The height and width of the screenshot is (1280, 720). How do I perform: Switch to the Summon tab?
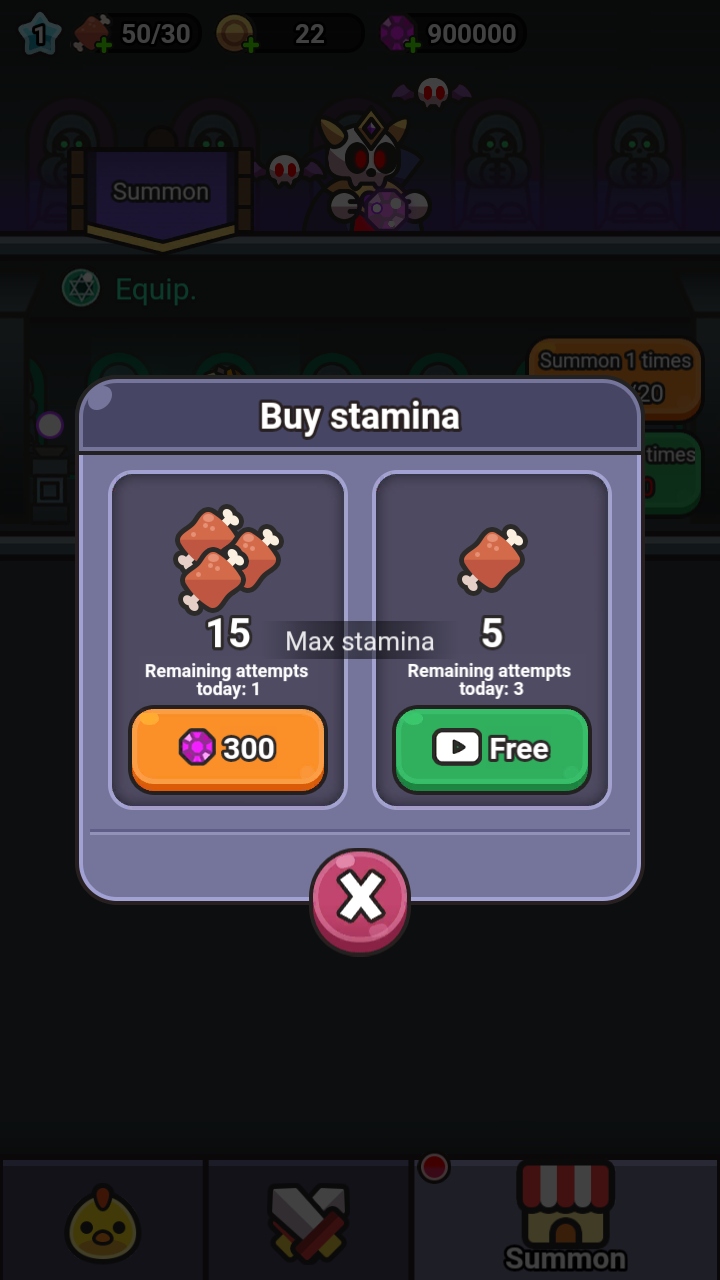click(x=565, y=1220)
